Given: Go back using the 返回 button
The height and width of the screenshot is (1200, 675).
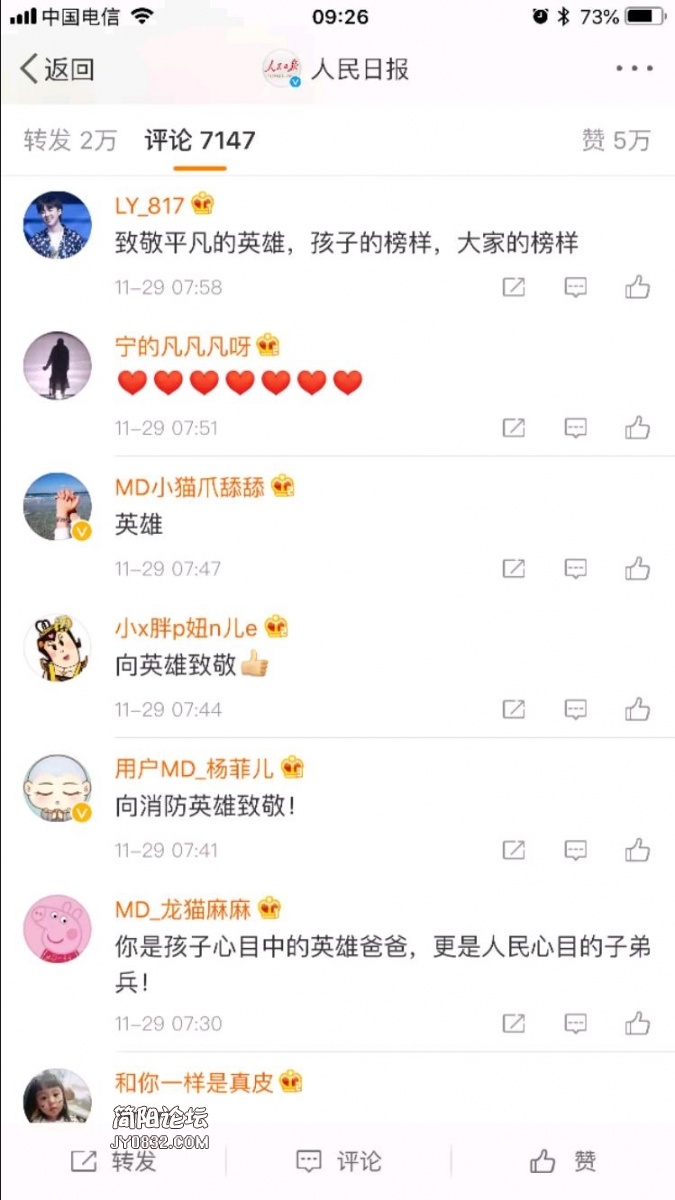Looking at the screenshot, I should coord(58,69).
